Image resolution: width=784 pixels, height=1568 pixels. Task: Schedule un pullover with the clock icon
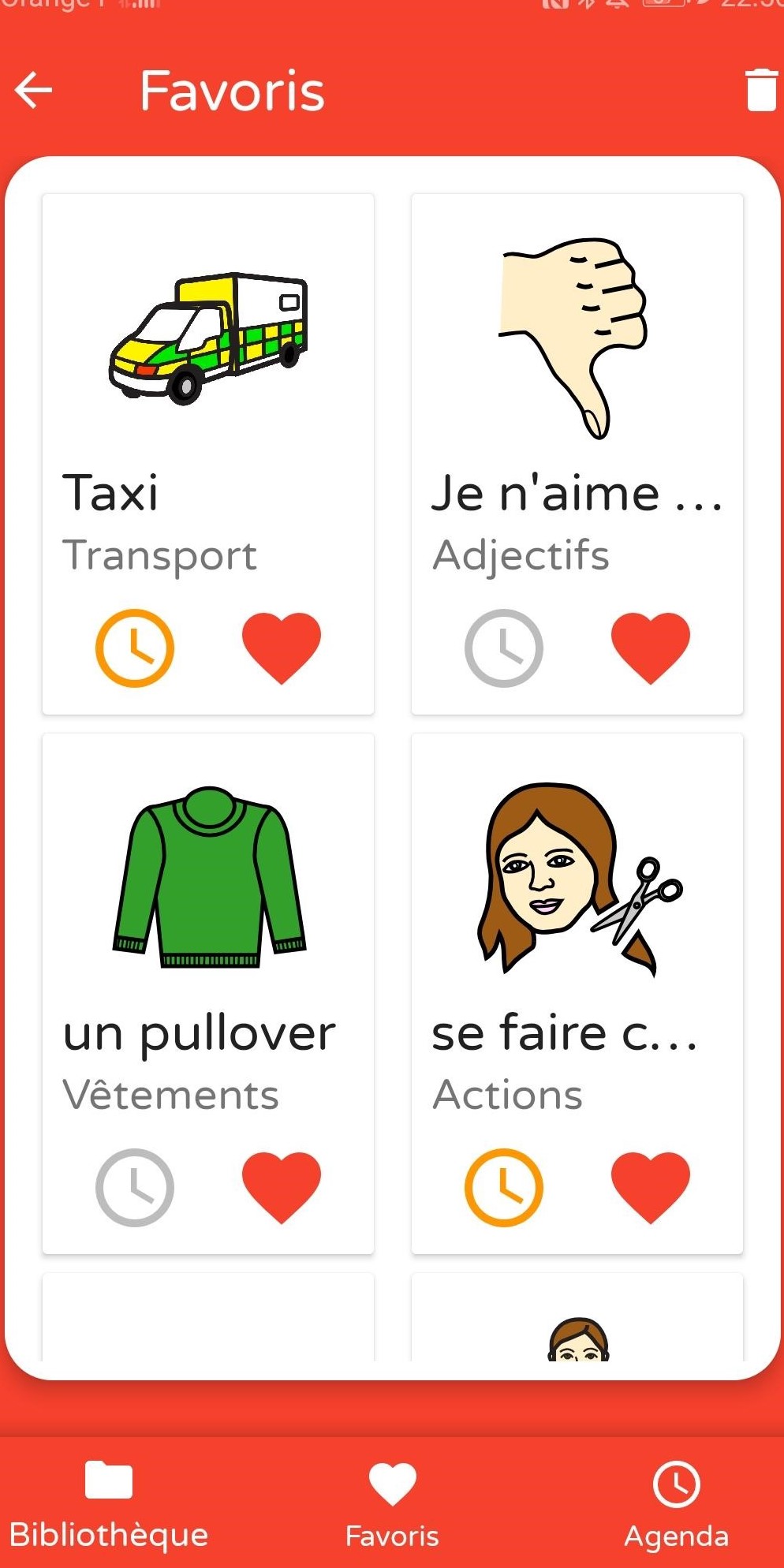click(135, 1188)
